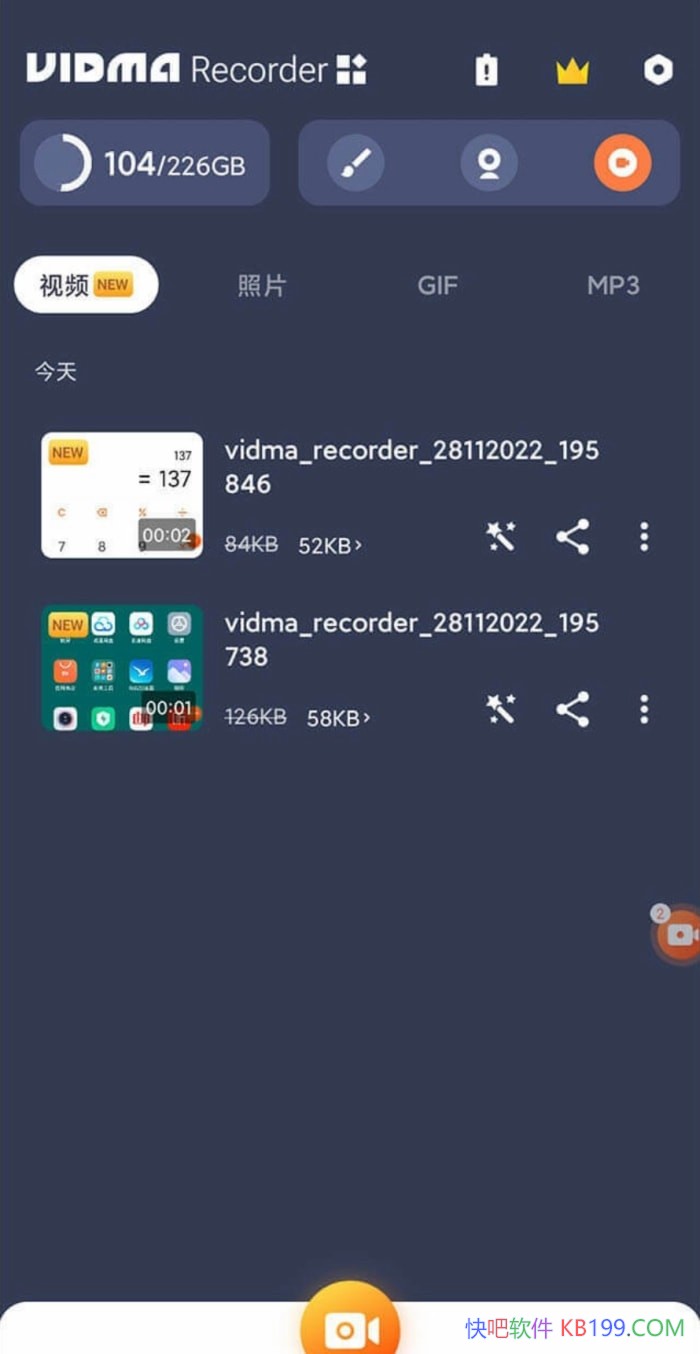
Task: Tap the orange record toggle in toolbar
Action: (622, 163)
